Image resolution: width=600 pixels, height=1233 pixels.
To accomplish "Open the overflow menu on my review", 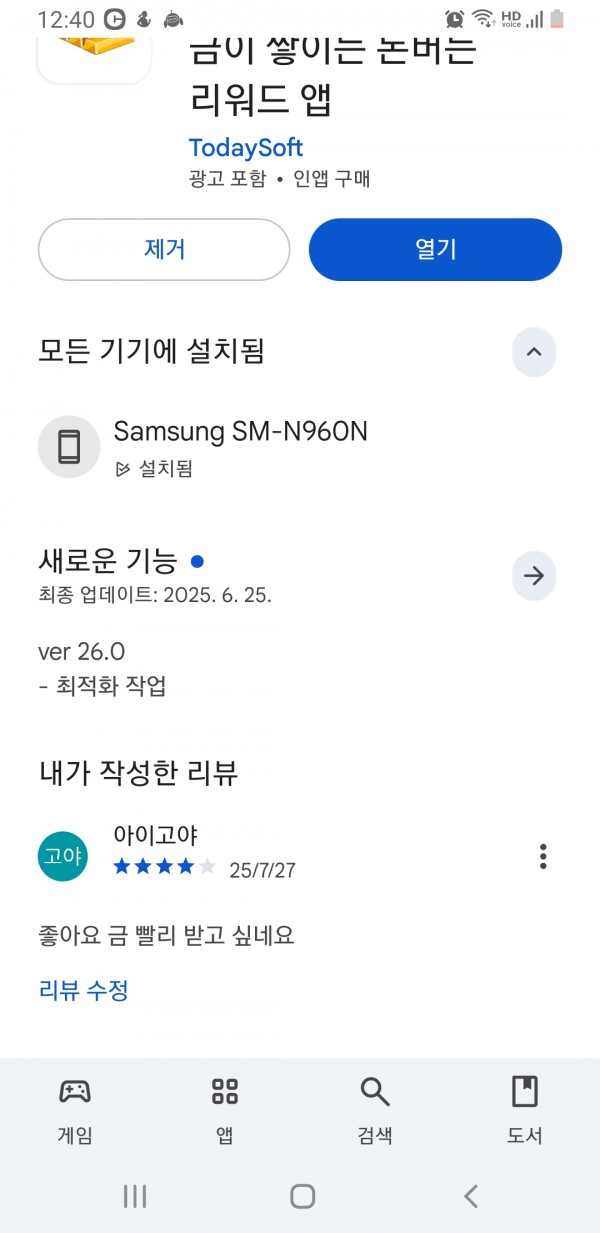I will (x=543, y=856).
